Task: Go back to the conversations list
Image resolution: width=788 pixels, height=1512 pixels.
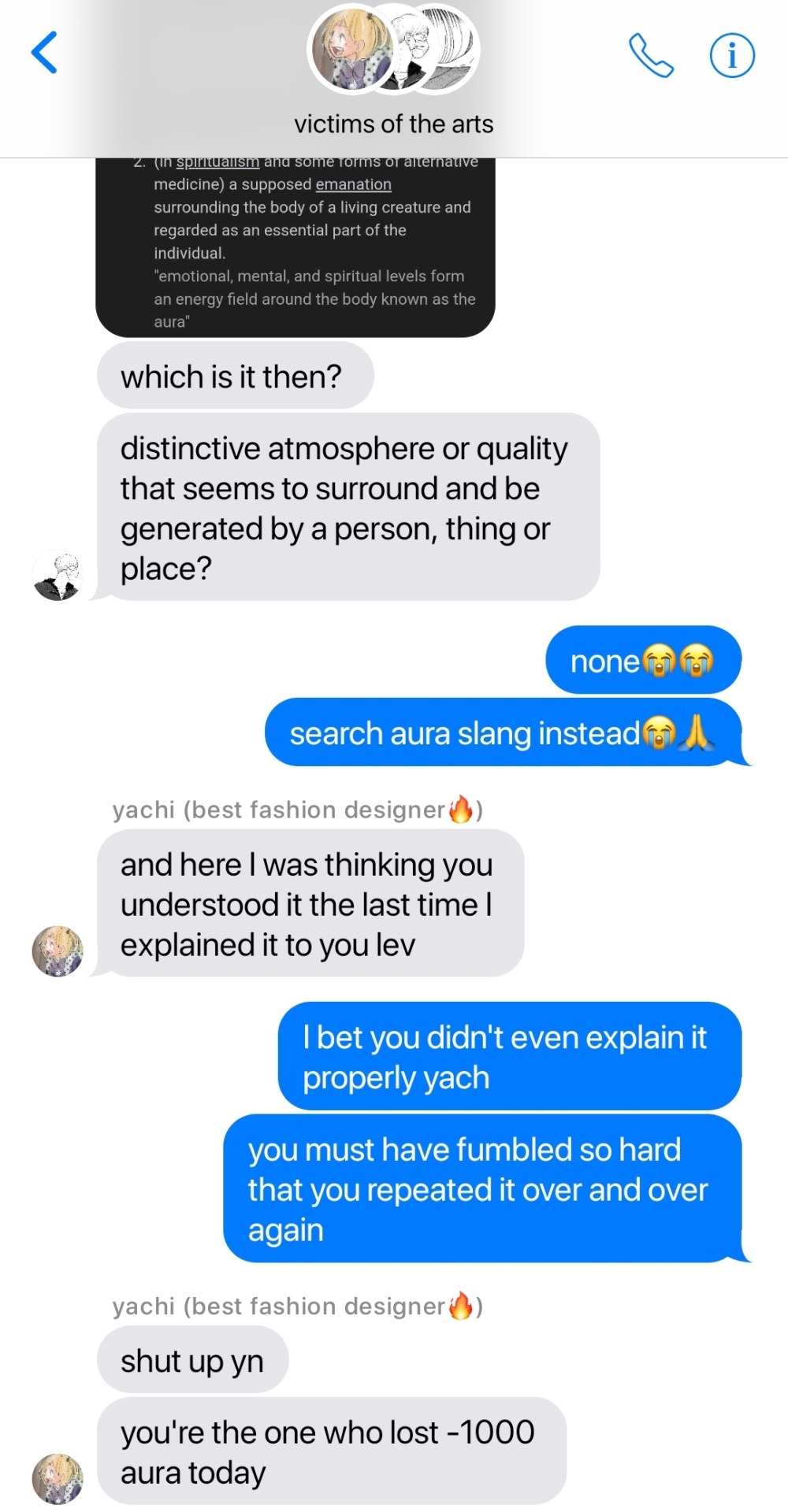Action: pyautogui.click(x=45, y=53)
